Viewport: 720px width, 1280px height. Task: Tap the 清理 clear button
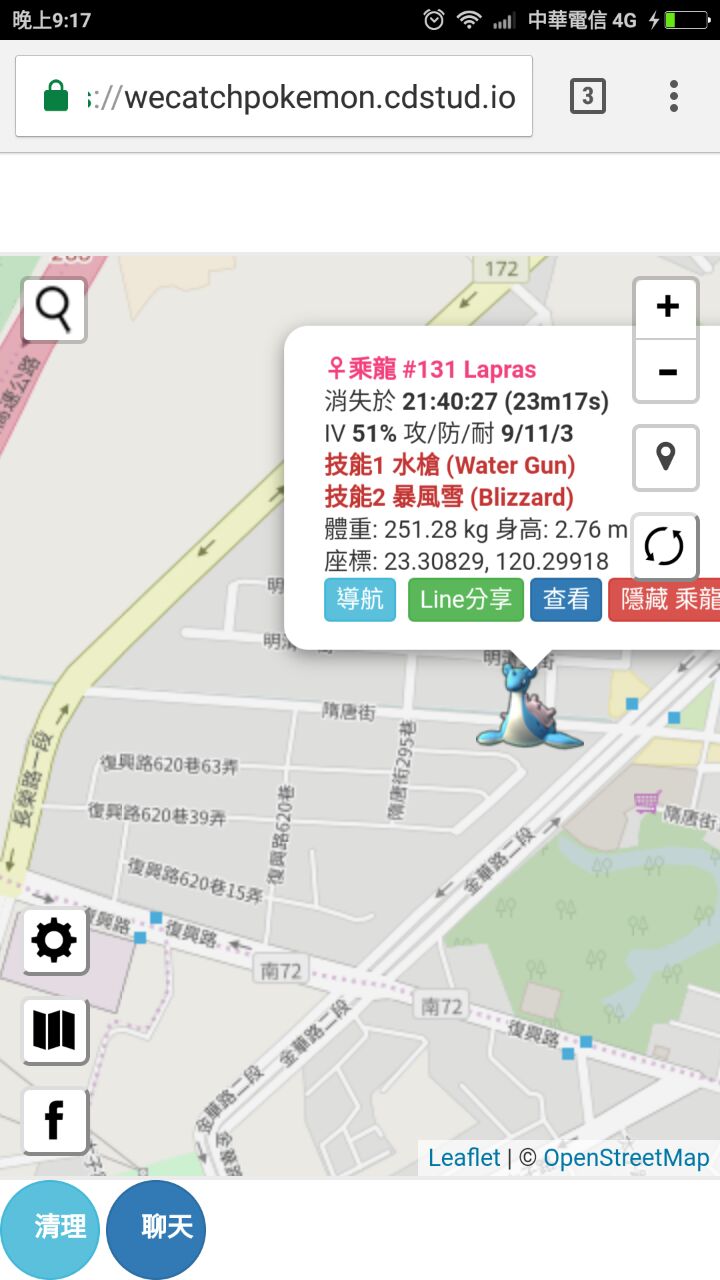50,1229
